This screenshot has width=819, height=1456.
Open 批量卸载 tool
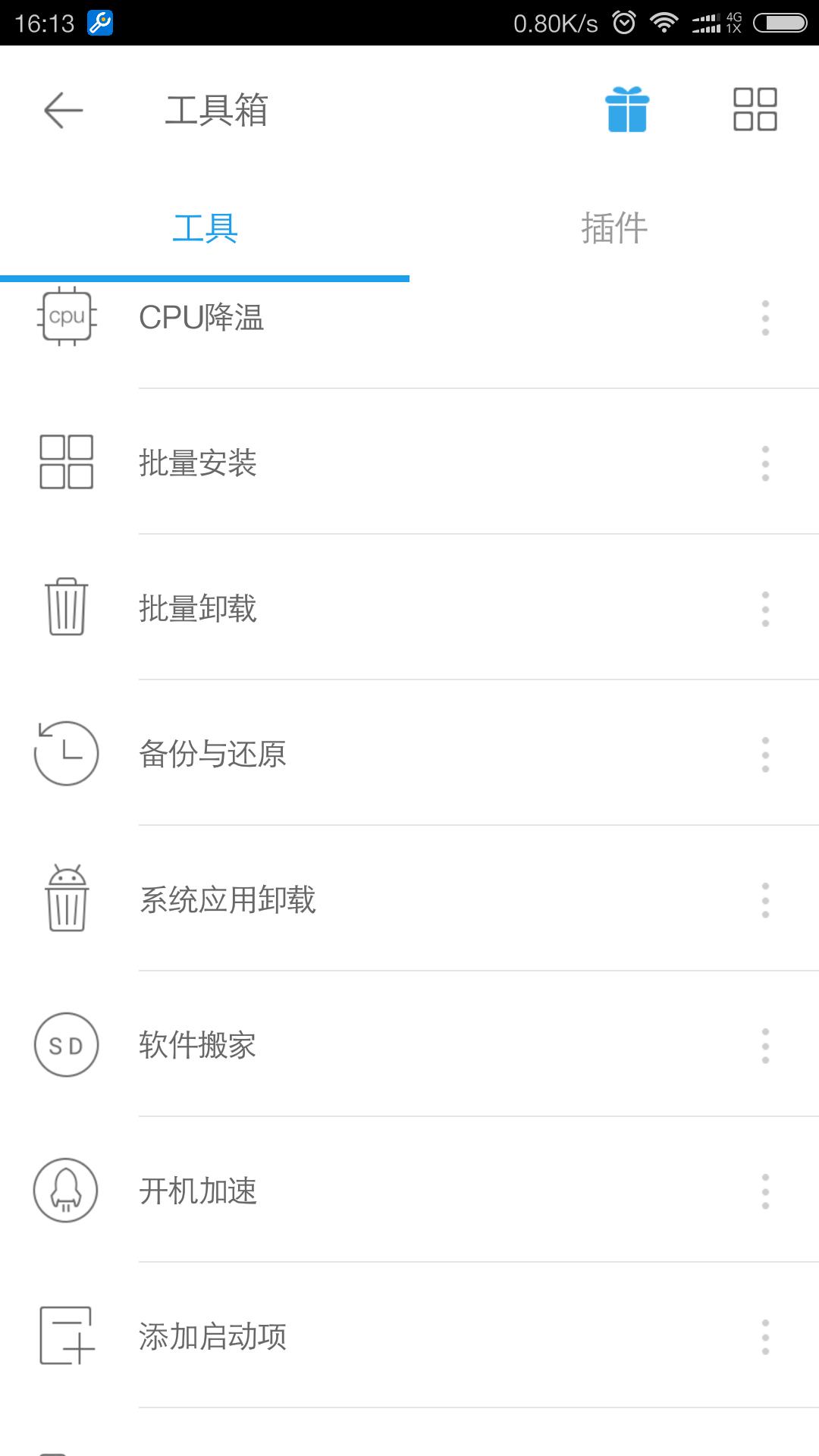click(198, 608)
